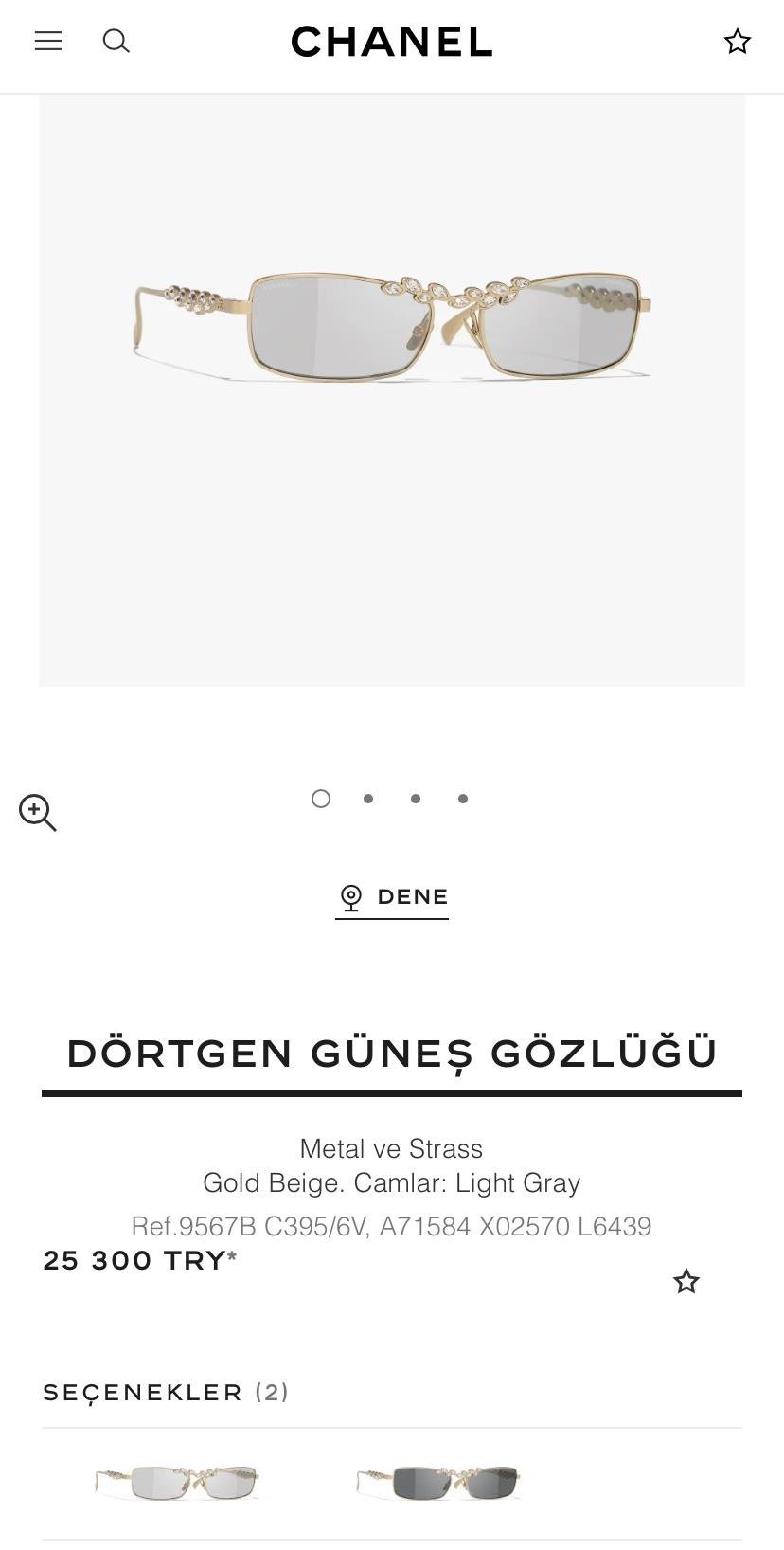Open wishlist star in the top bar

coord(738,41)
